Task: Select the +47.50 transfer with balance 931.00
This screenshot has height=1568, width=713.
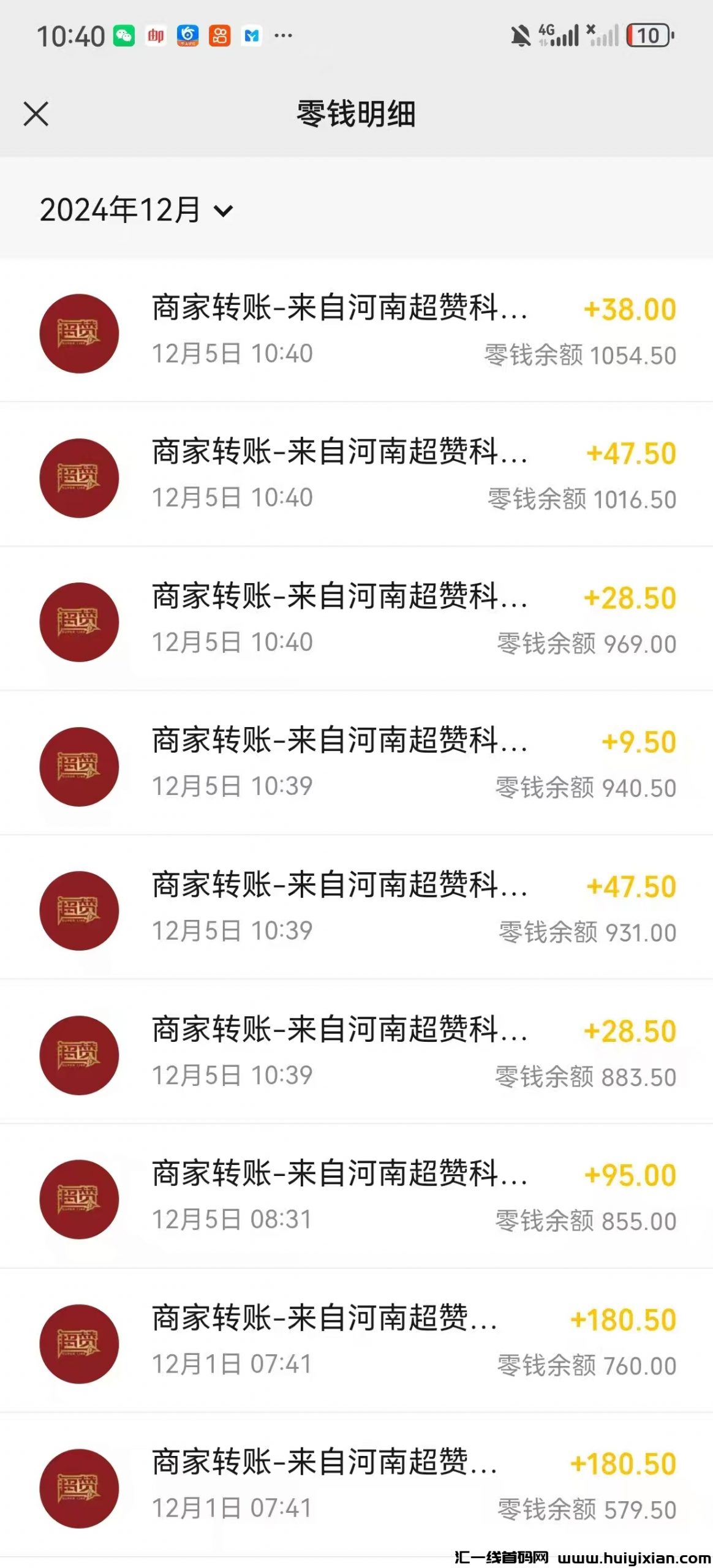Action: tap(356, 908)
